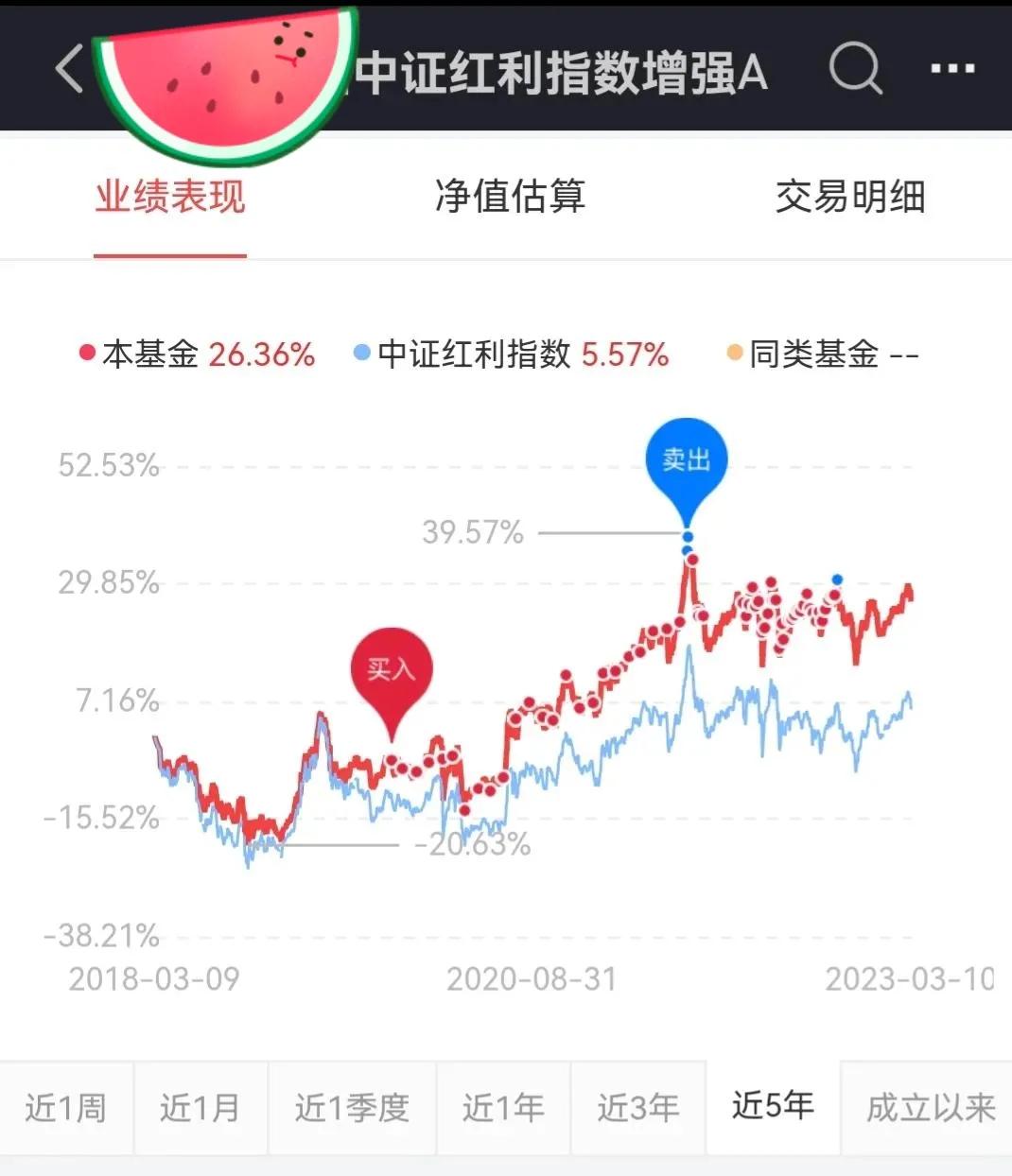Switch to the 净值估算 tab

coord(509,198)
